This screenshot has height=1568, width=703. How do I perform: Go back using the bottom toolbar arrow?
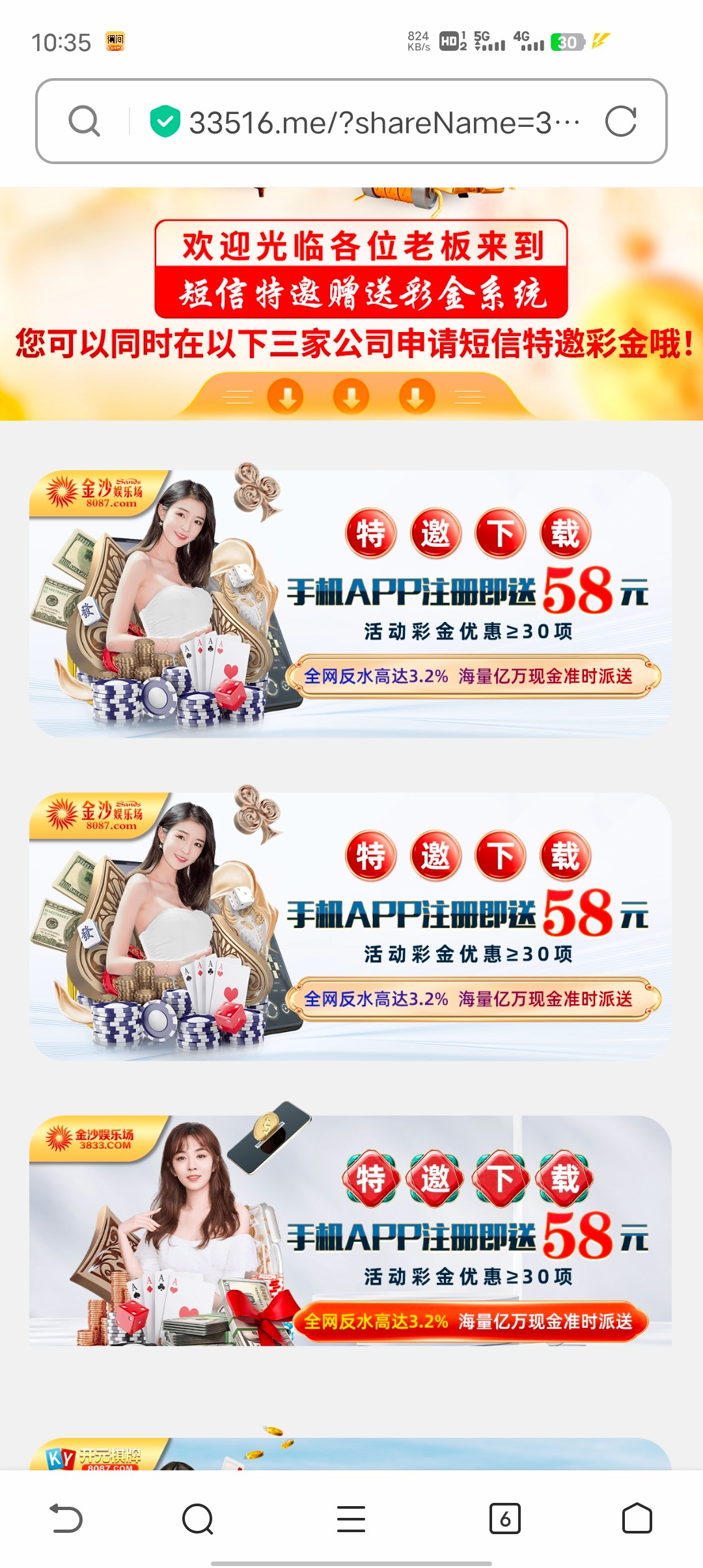click(x=66, y=1519)
